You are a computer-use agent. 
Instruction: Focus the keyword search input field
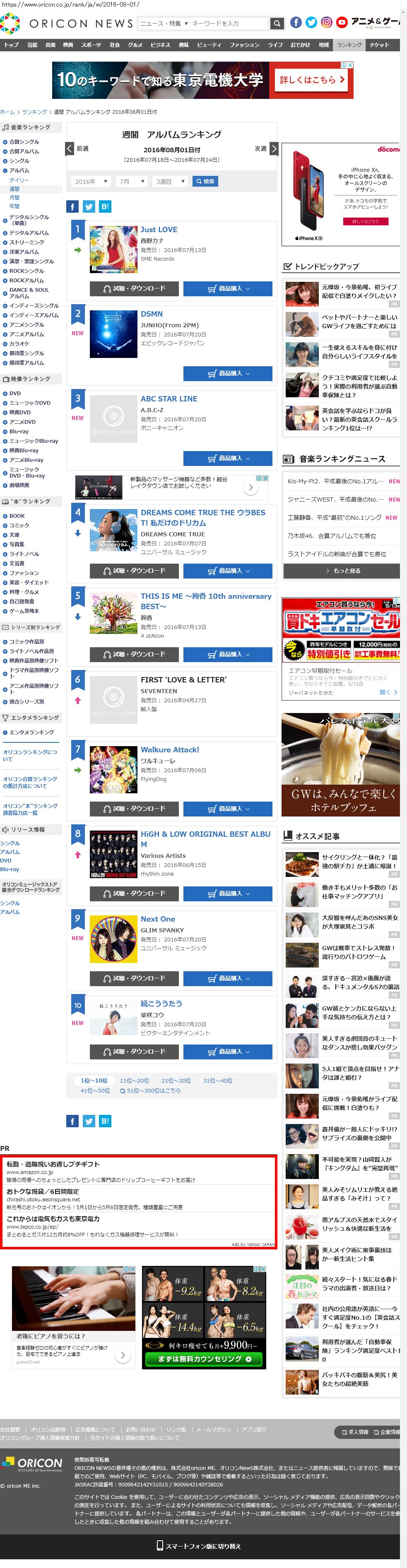click(x=229, y=23)
